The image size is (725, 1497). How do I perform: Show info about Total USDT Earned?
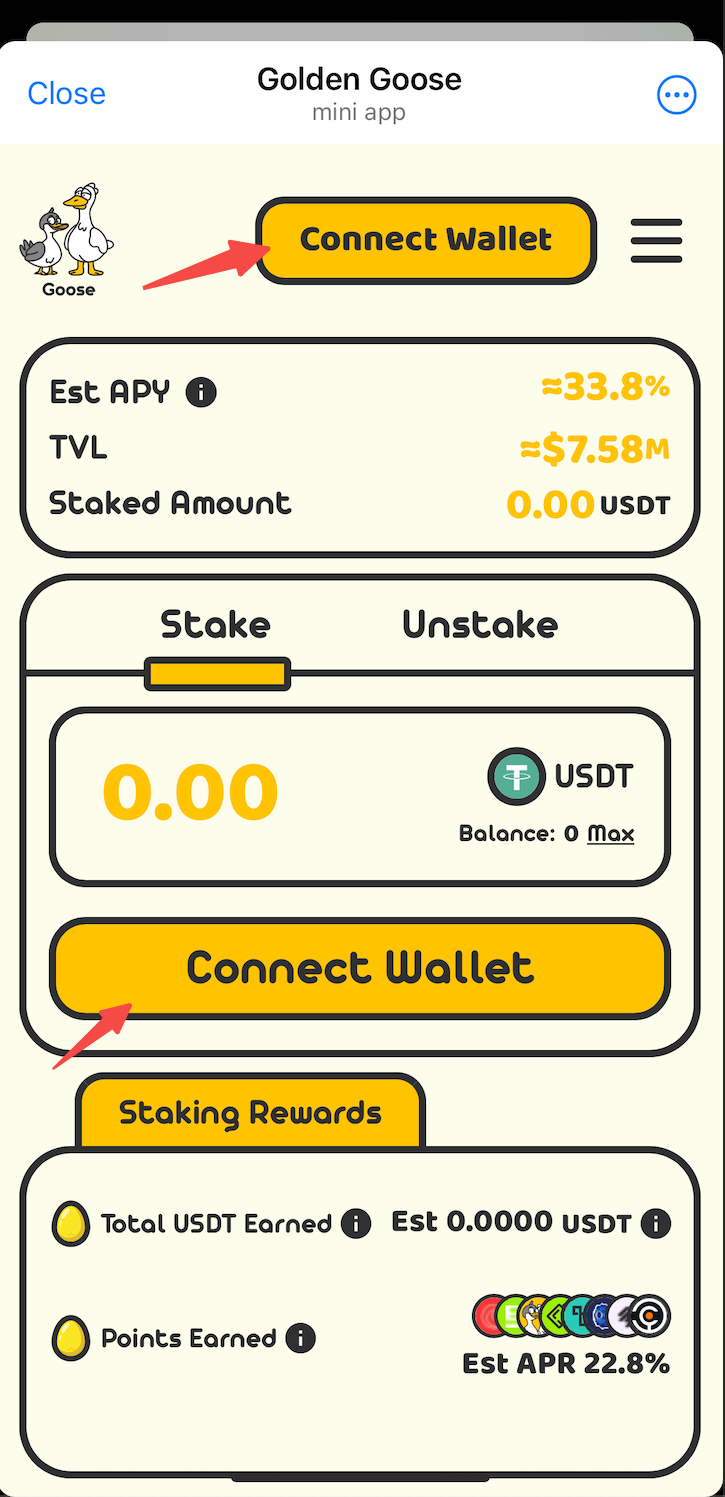point(356,1223)
